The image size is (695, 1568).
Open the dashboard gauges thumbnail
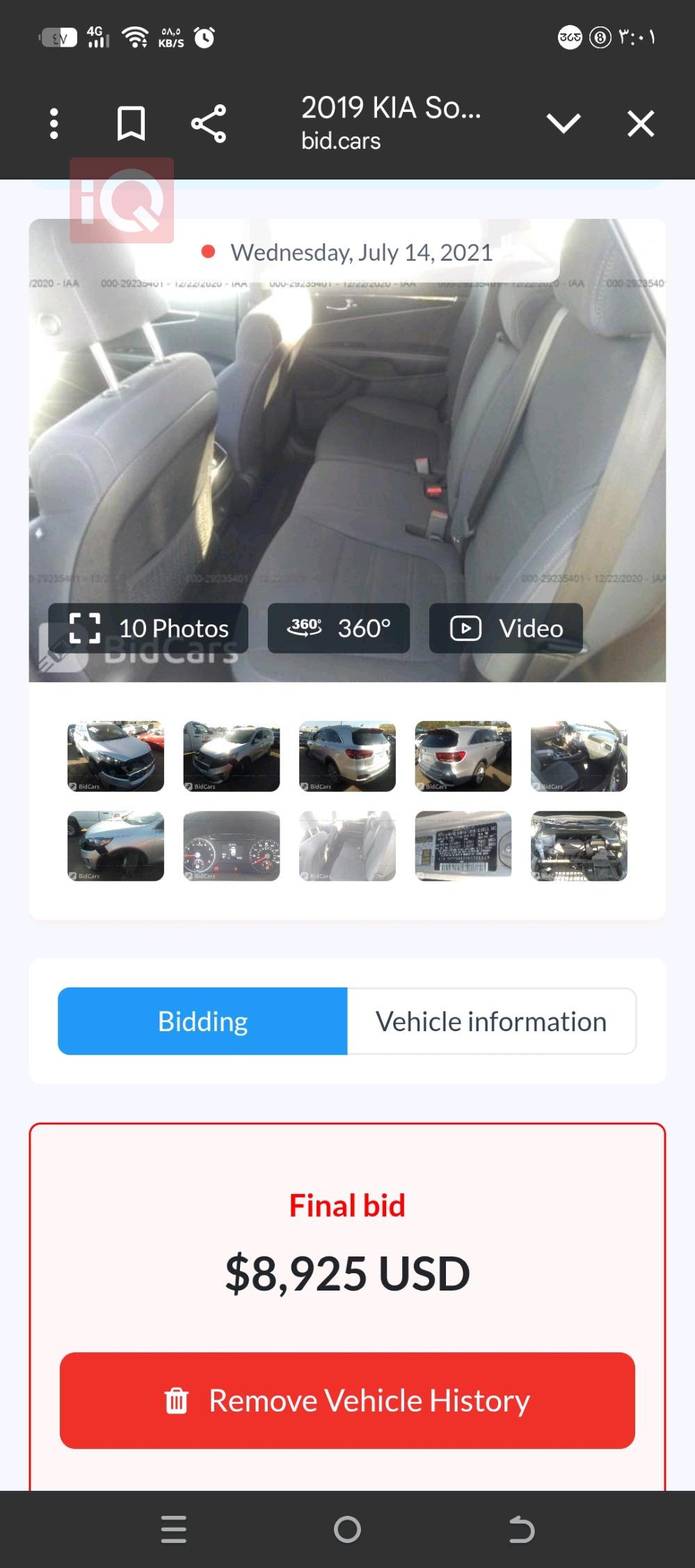click(x=232, y=846)
